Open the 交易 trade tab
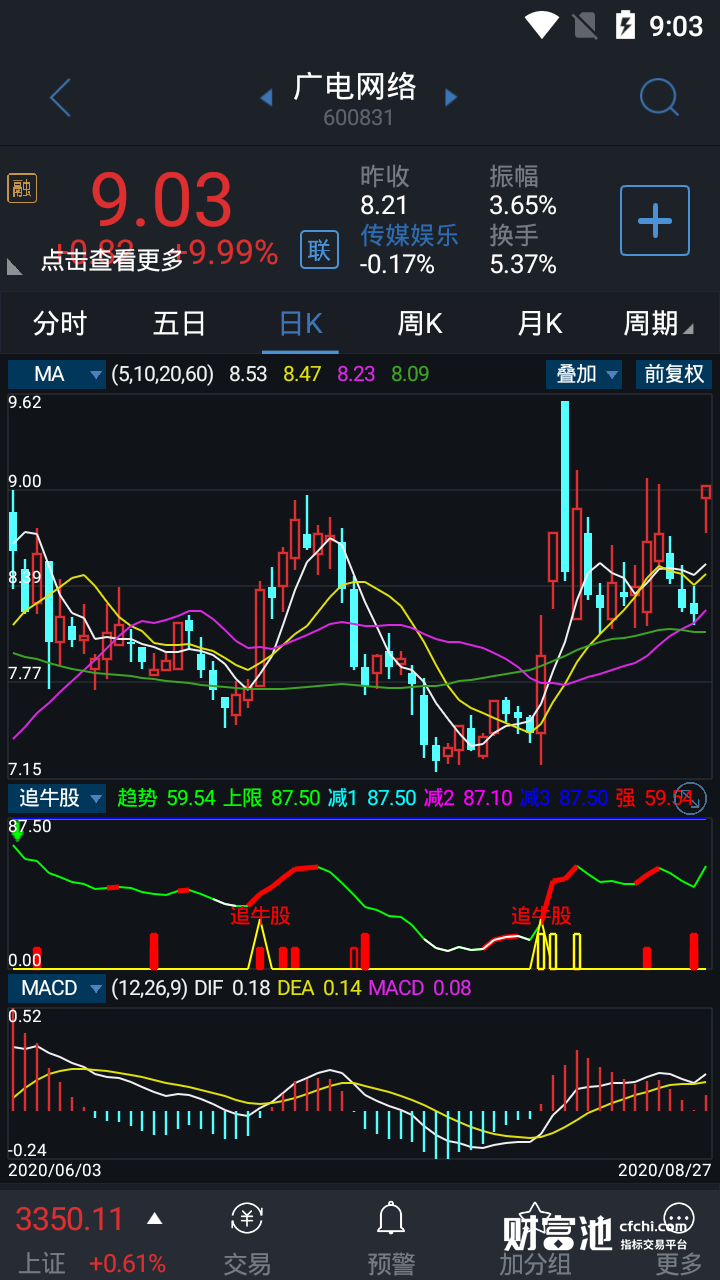Image resolution: width=720 pixels, height=1280 pixels. click(x=247, y=1238)
